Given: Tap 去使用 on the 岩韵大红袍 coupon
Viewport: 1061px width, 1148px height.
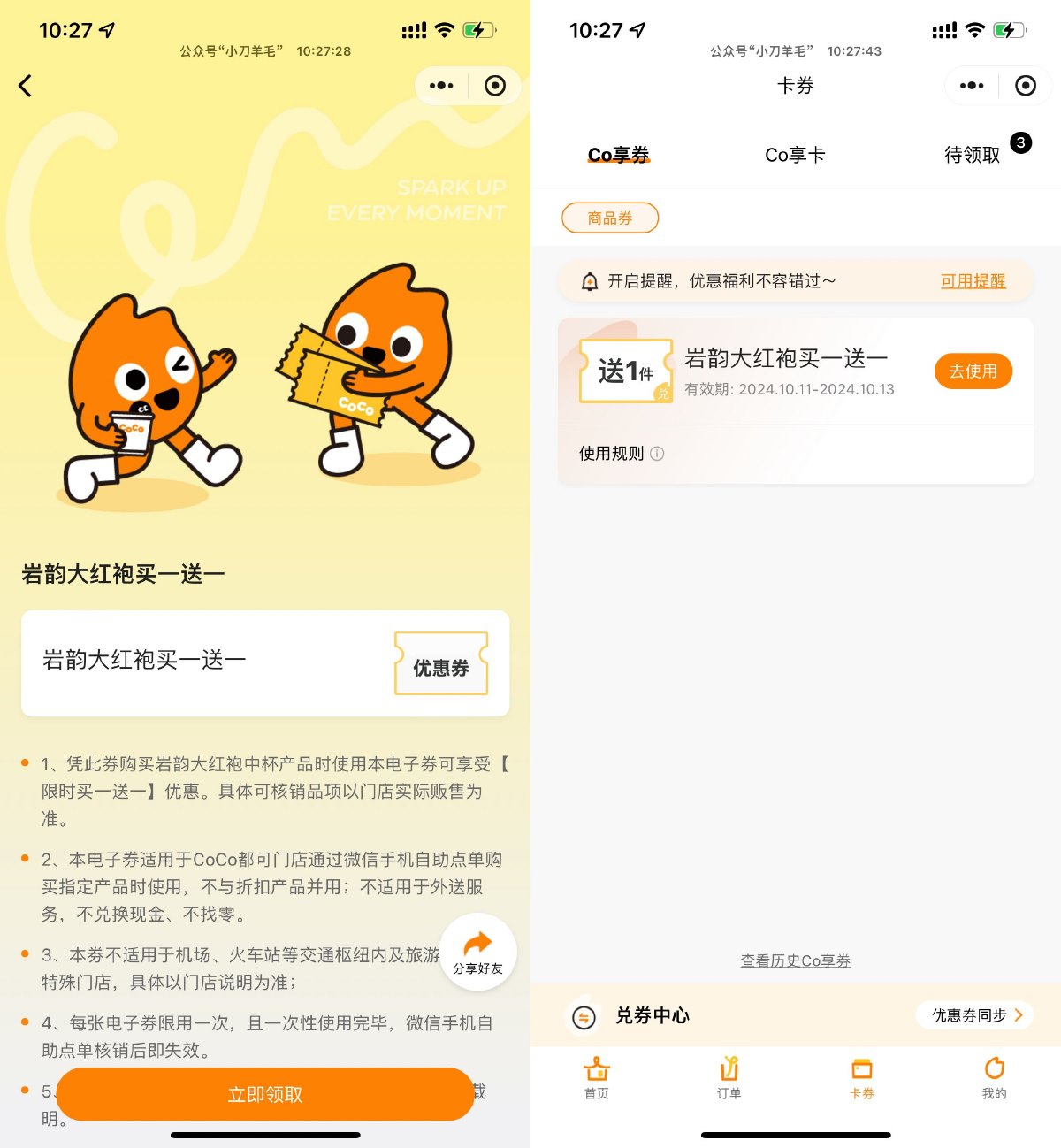Looking at the screenshot, I should tap(973, 371).
